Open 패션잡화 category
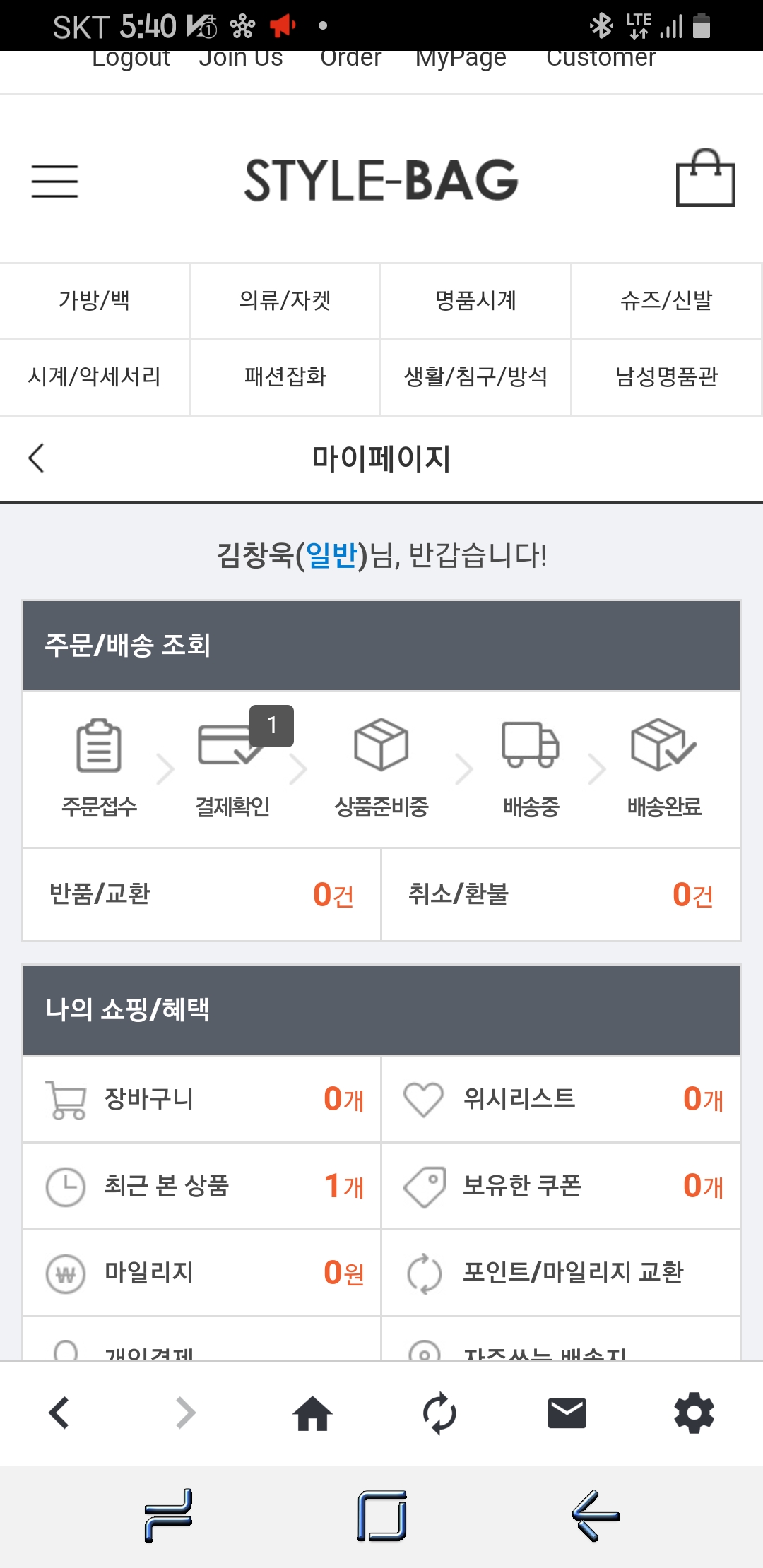The image size is (763, 1568). (285, 377)
